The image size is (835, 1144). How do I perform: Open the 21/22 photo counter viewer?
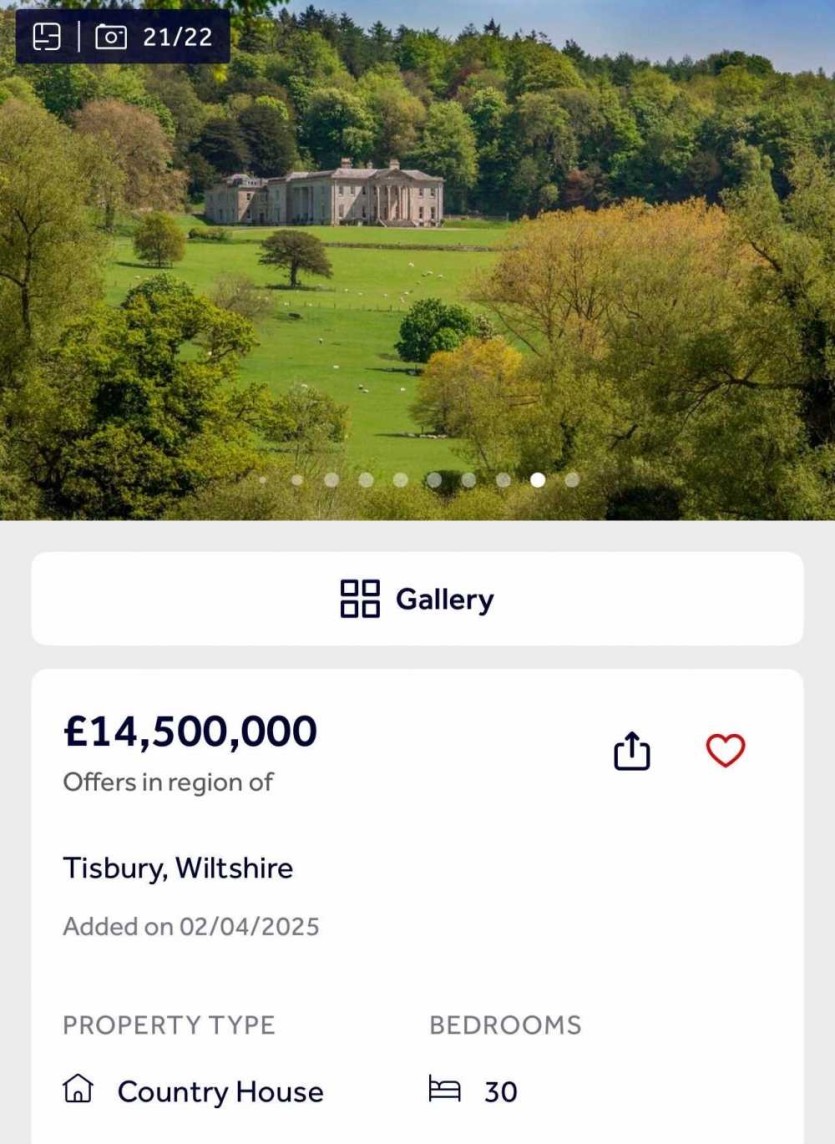coord(155,37)
